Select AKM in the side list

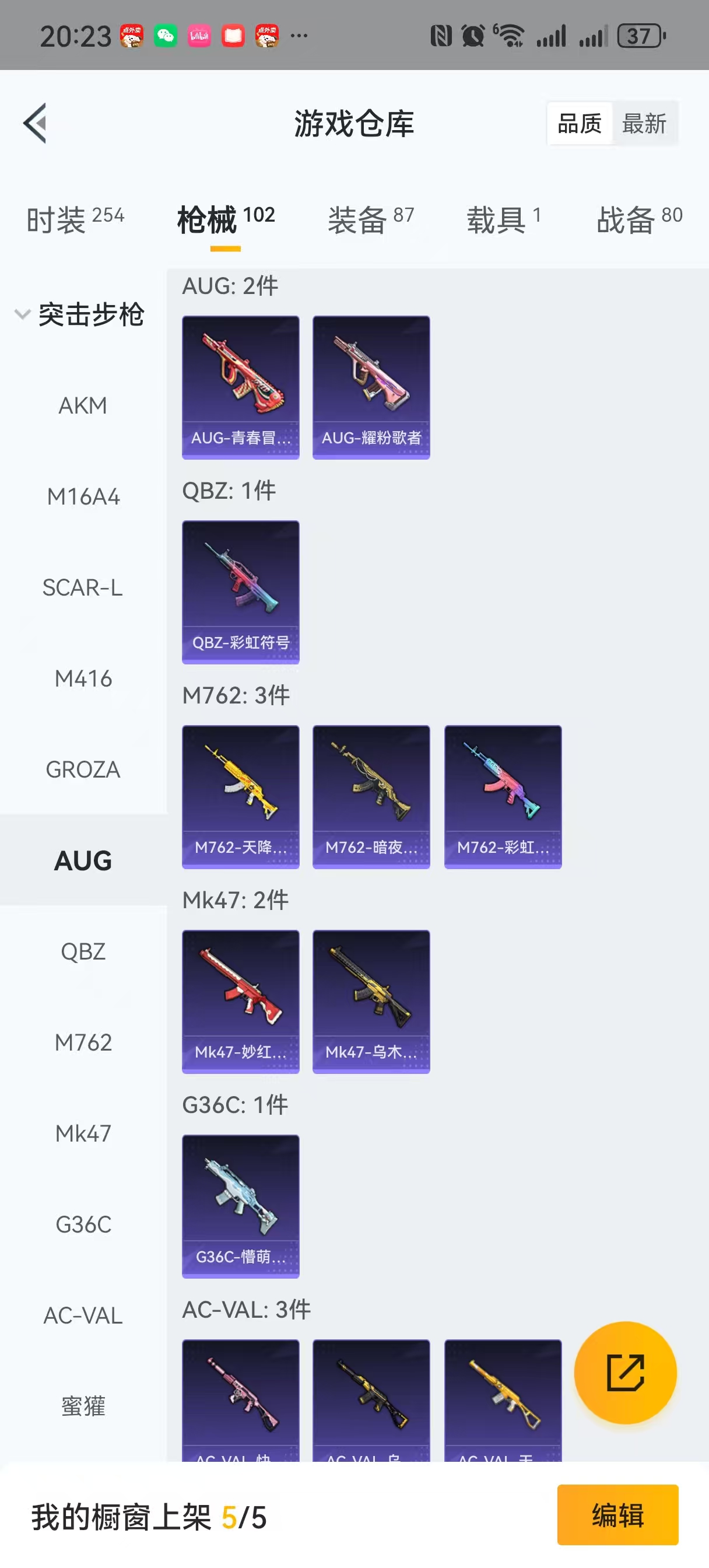click(x=83, y=406)
